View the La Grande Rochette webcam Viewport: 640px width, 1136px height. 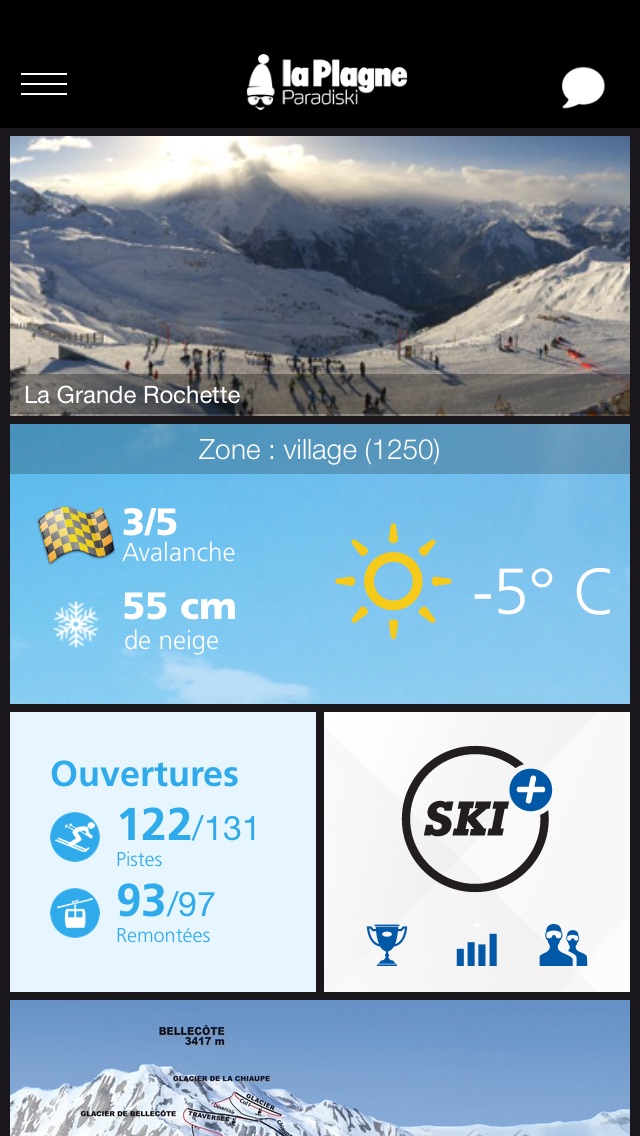click(x=320, y=275)
